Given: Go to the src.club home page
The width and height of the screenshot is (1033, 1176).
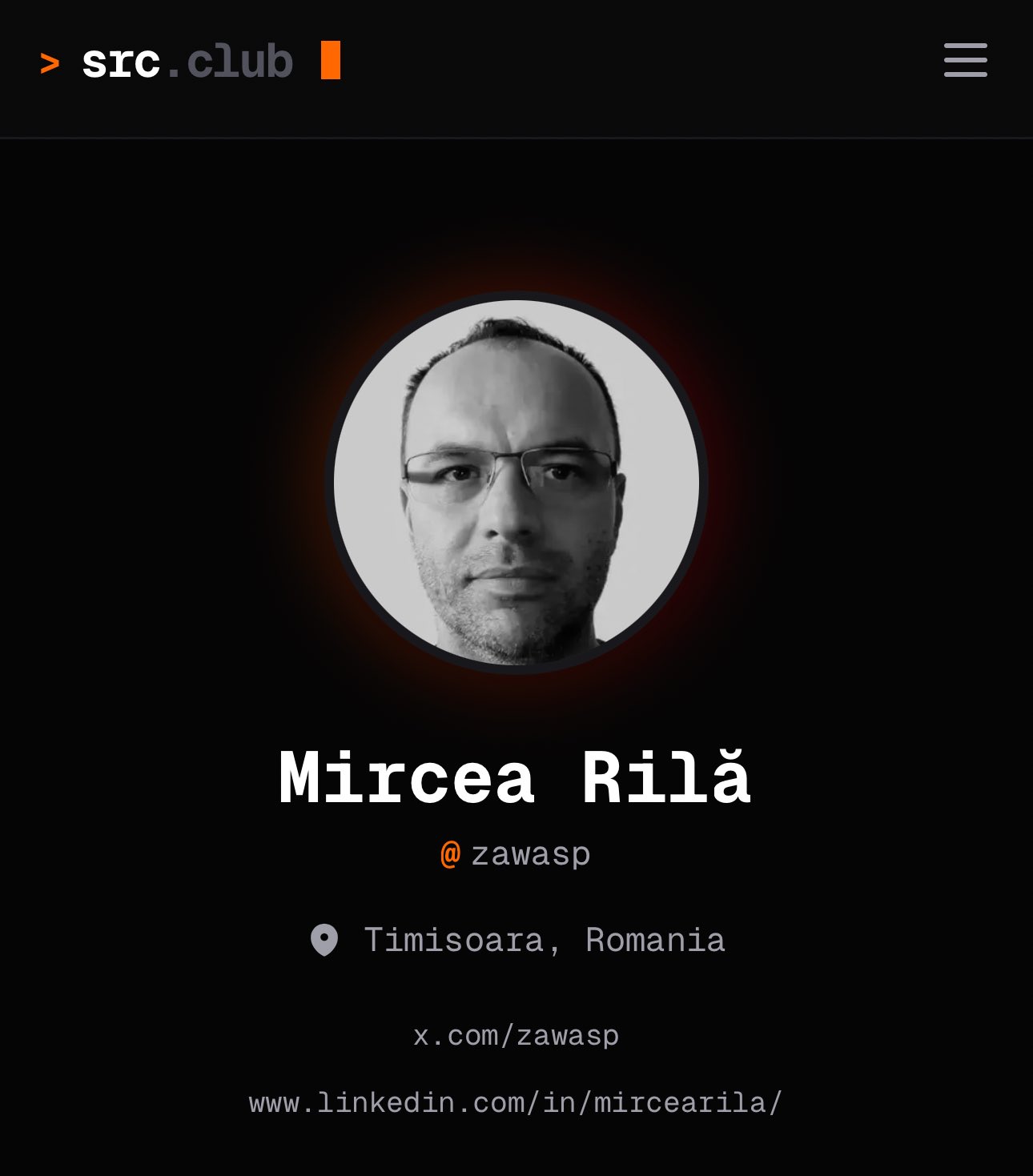Looking at the screenshot, I should pyautogui.click(x=188, y=62).
